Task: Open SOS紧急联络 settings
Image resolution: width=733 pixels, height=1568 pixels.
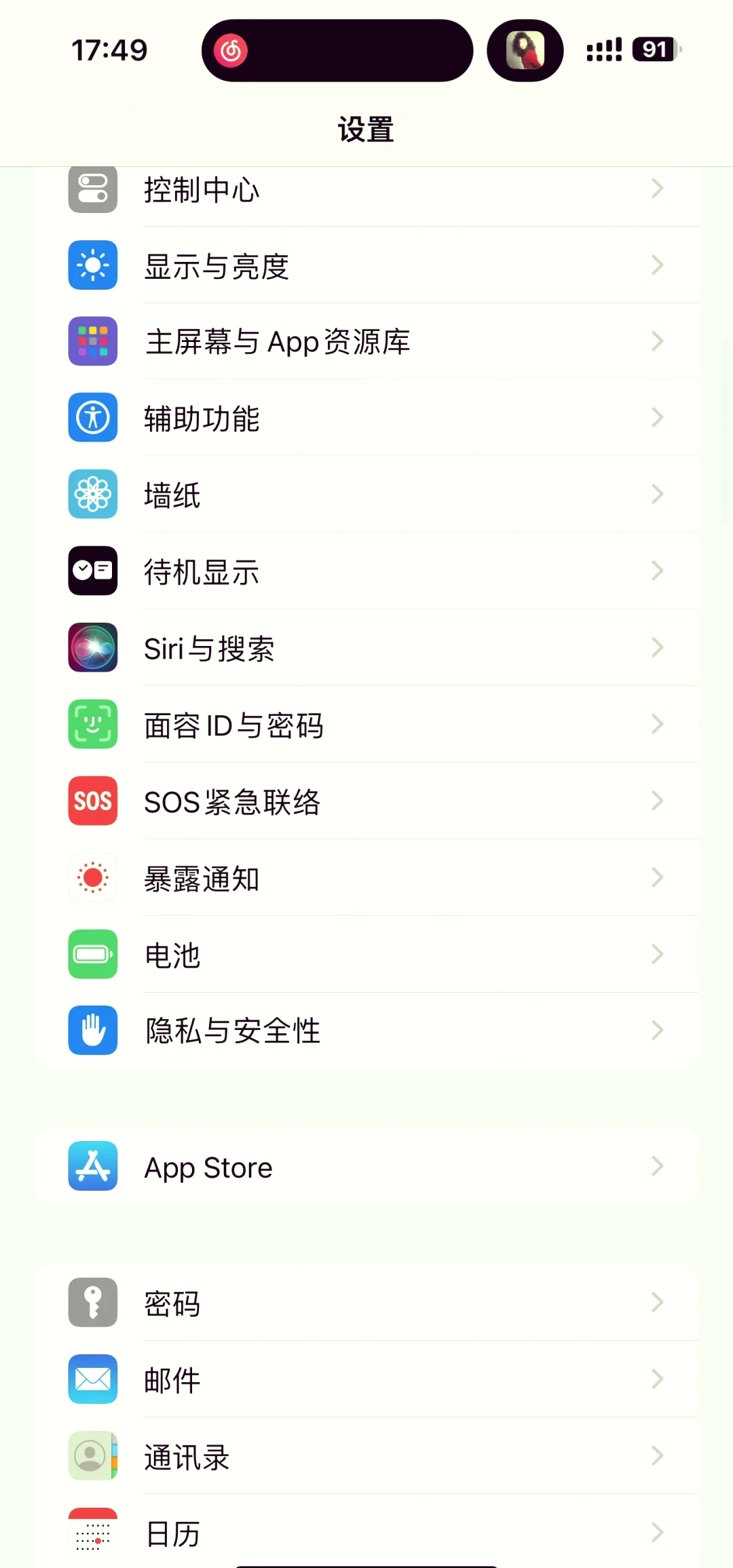Action: 366,801
